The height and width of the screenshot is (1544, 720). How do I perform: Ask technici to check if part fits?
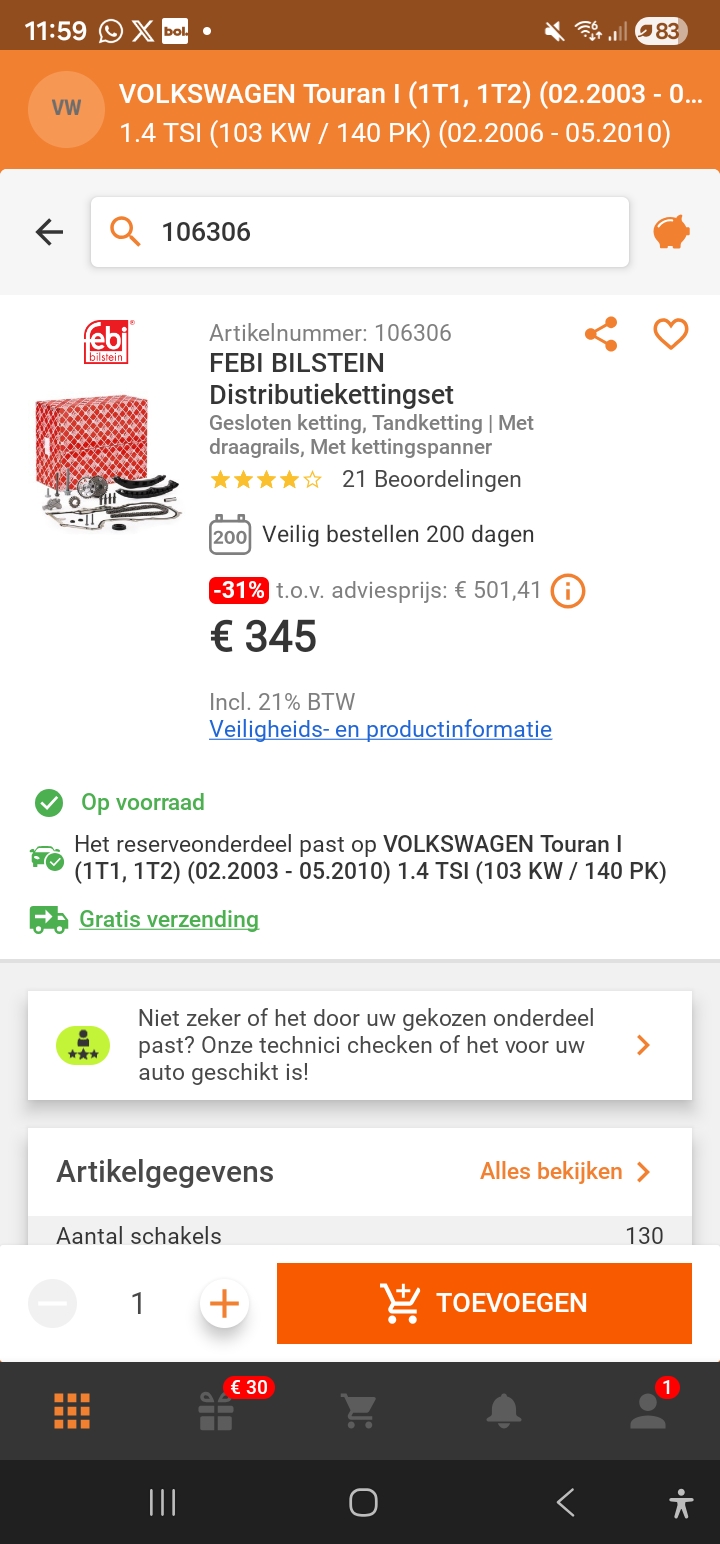[360, 1045]
